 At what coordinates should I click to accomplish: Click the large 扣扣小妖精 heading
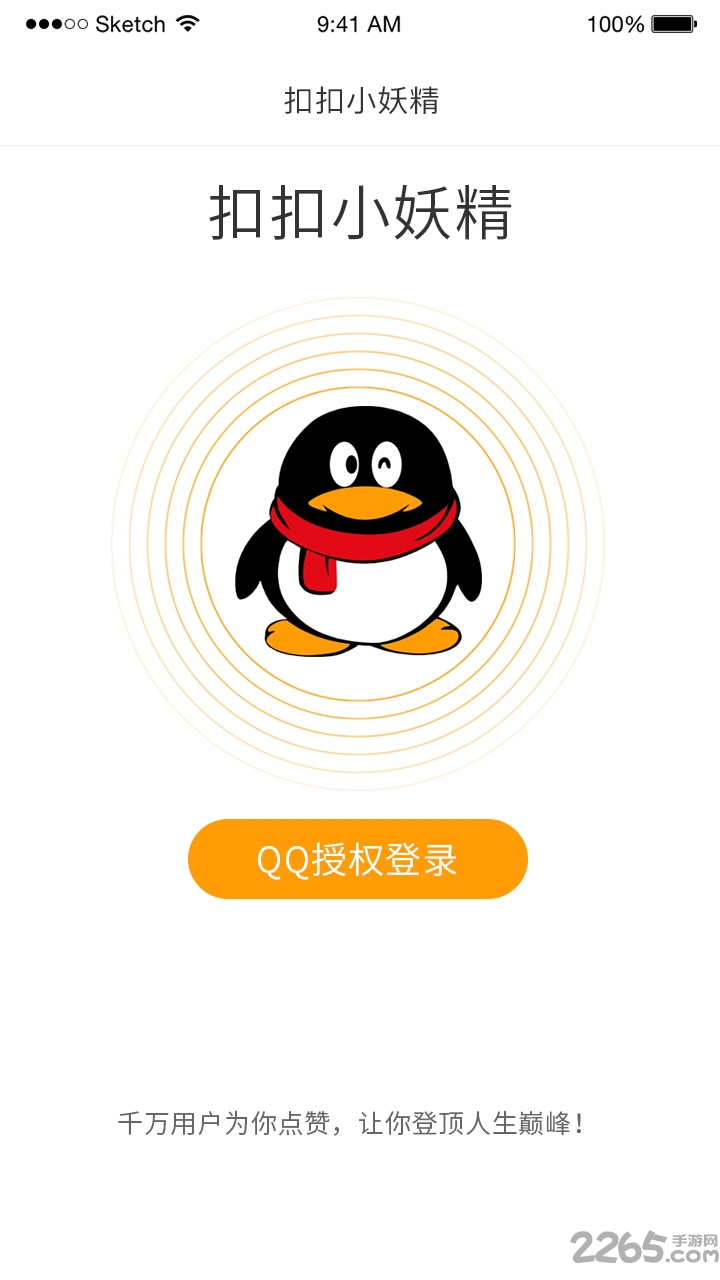point(359,213)
